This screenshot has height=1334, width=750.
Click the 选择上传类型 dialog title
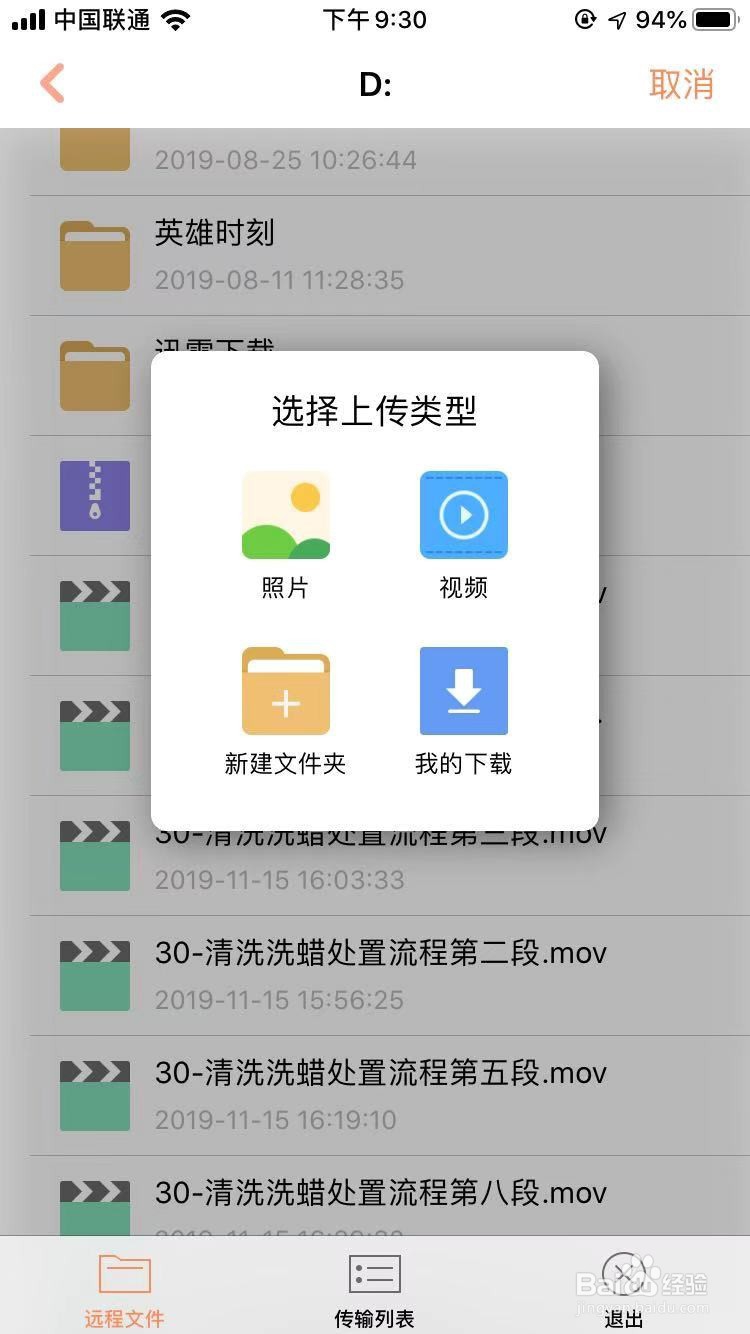coord(374,412)
